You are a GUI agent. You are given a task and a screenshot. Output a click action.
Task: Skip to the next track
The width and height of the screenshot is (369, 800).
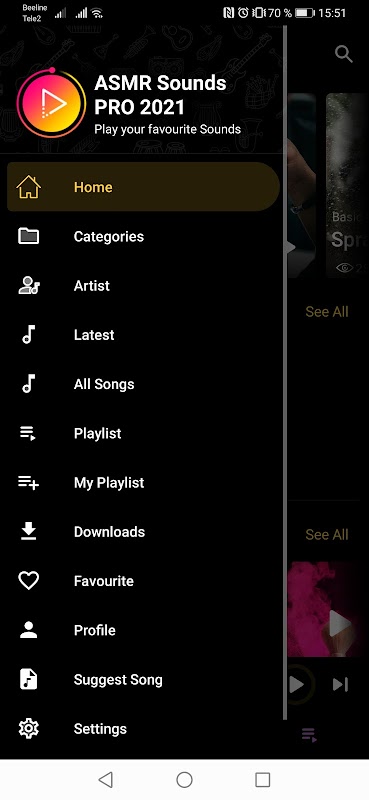(340, 684)
